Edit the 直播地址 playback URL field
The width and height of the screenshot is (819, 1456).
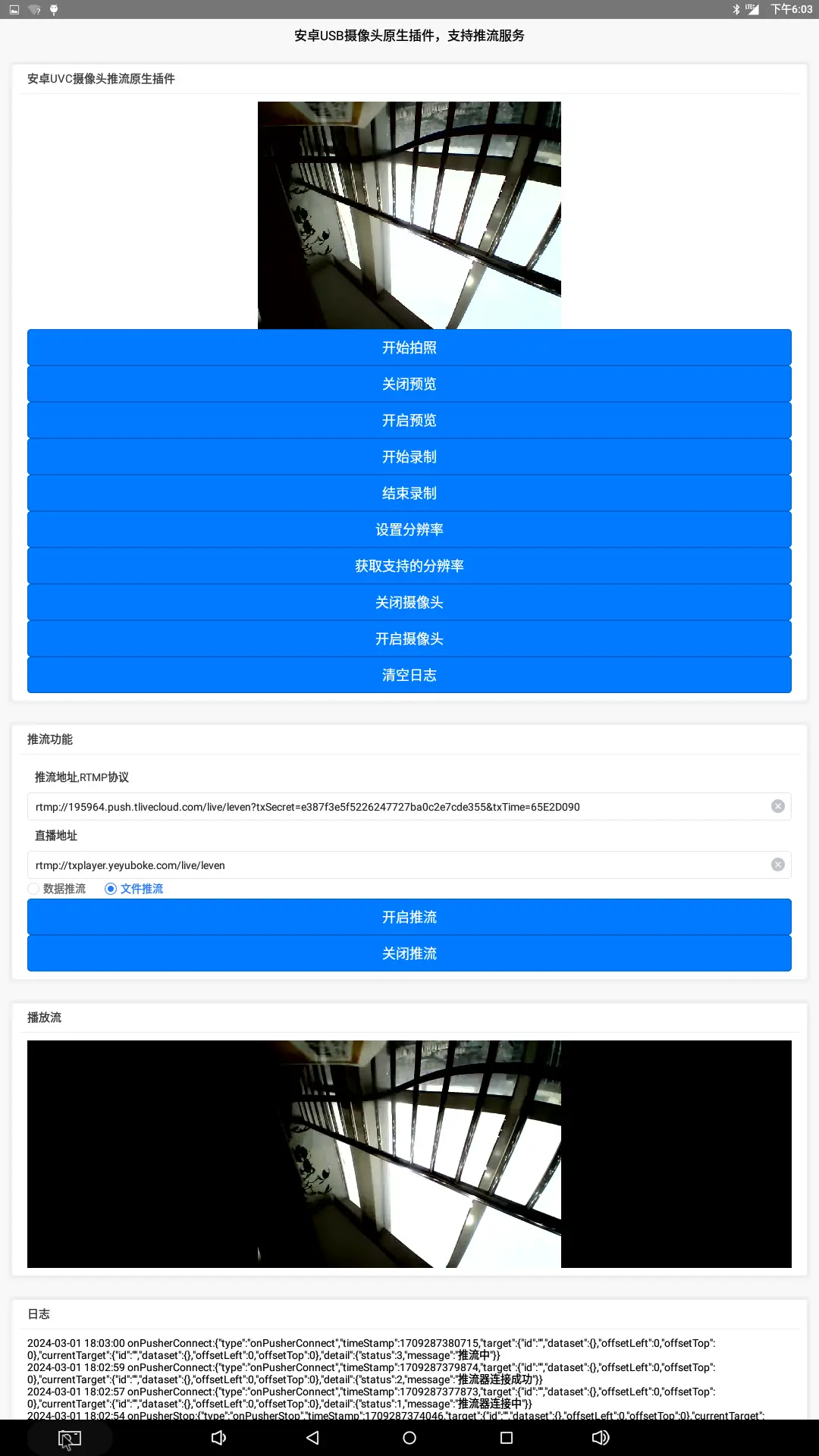(x=394, y=865)
